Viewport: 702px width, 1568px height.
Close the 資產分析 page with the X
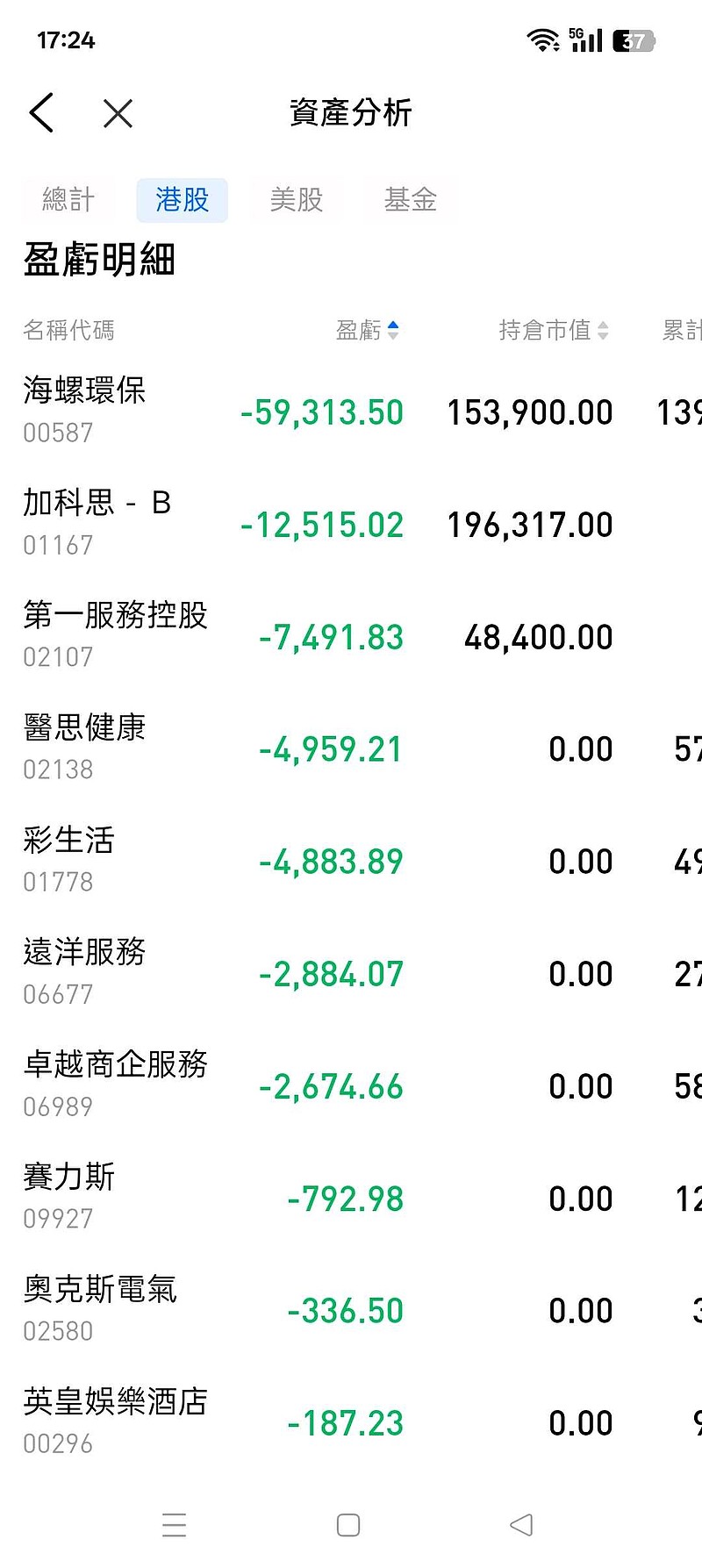point(116,113)
